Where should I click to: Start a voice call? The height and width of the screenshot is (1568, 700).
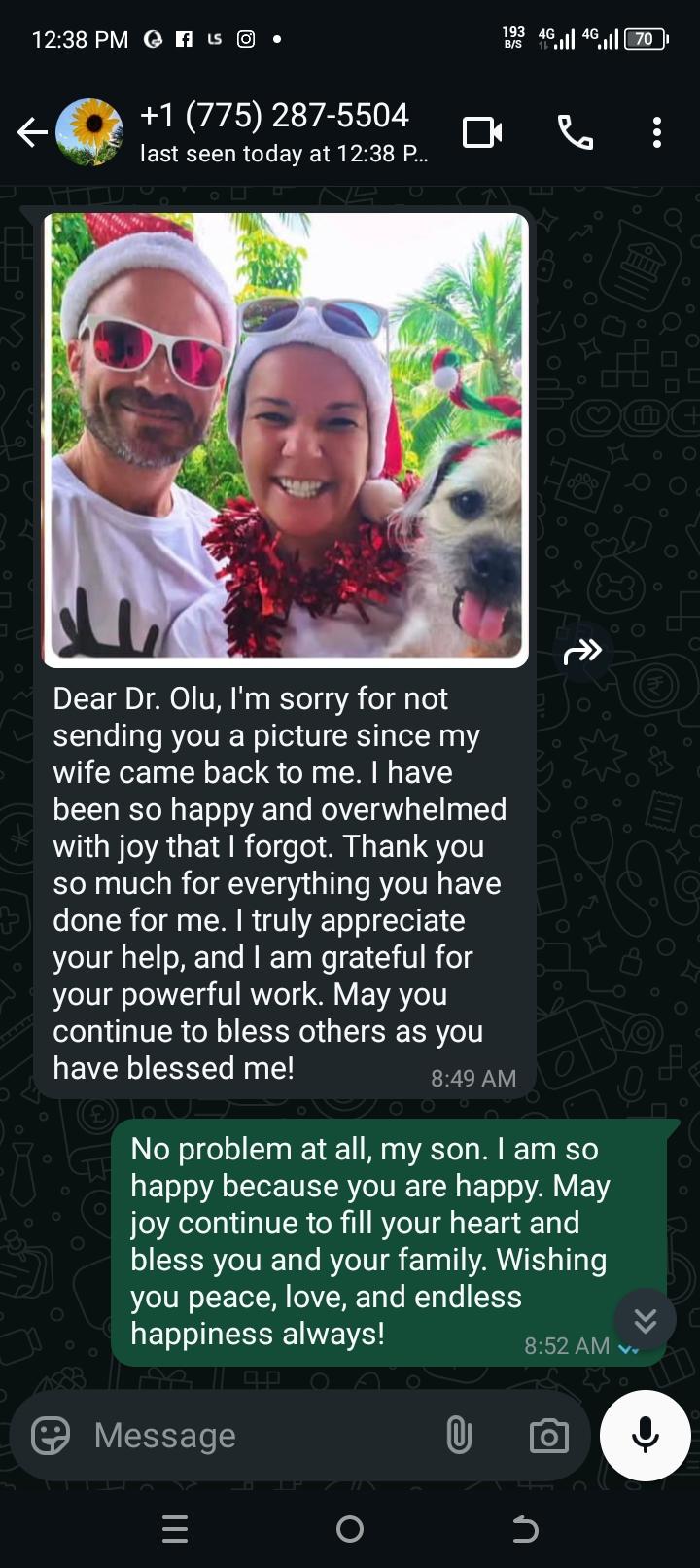pos(575,132)
